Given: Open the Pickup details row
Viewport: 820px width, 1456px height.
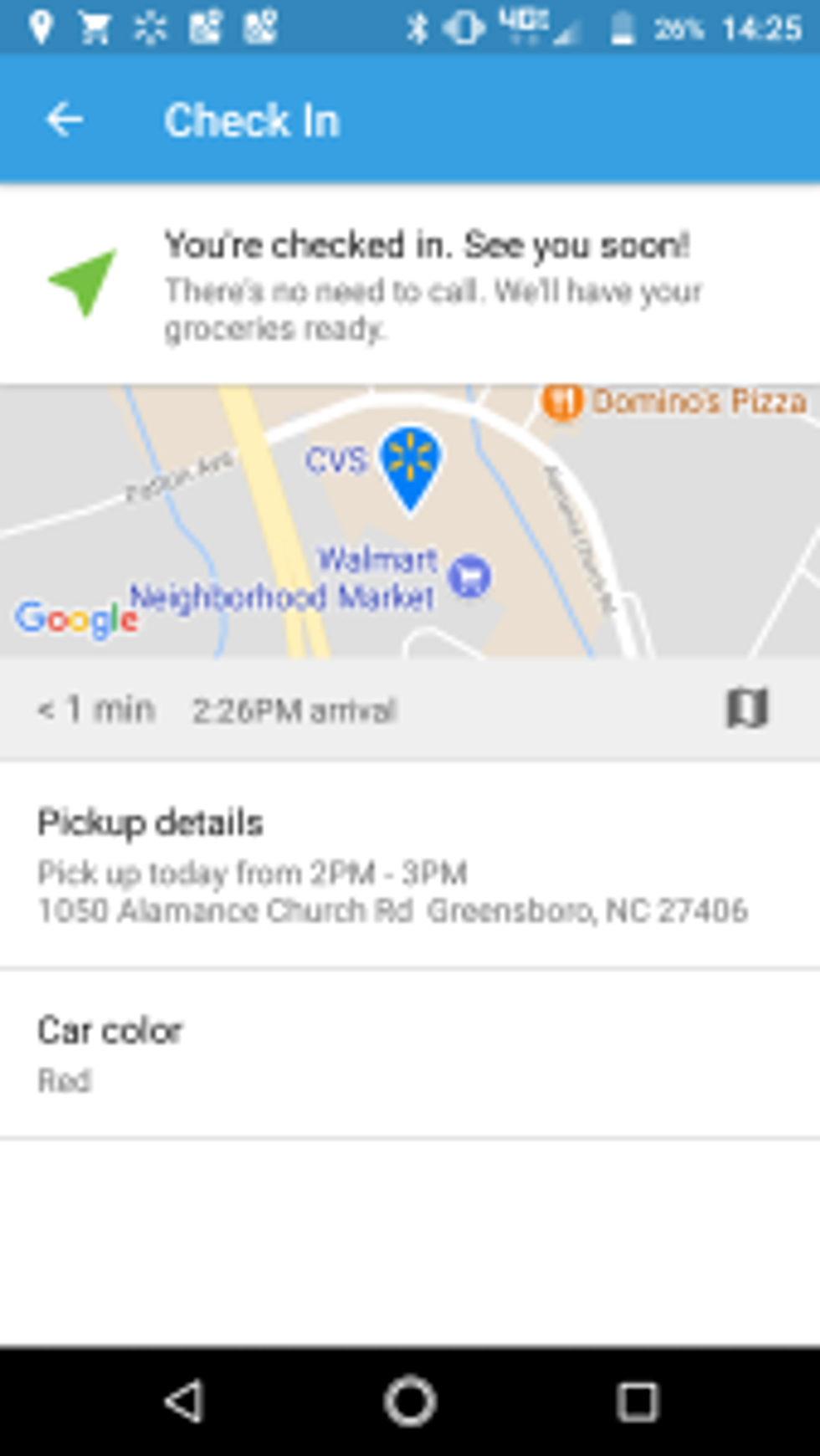Looking at the screenshot, I should [x=410, y=865].
